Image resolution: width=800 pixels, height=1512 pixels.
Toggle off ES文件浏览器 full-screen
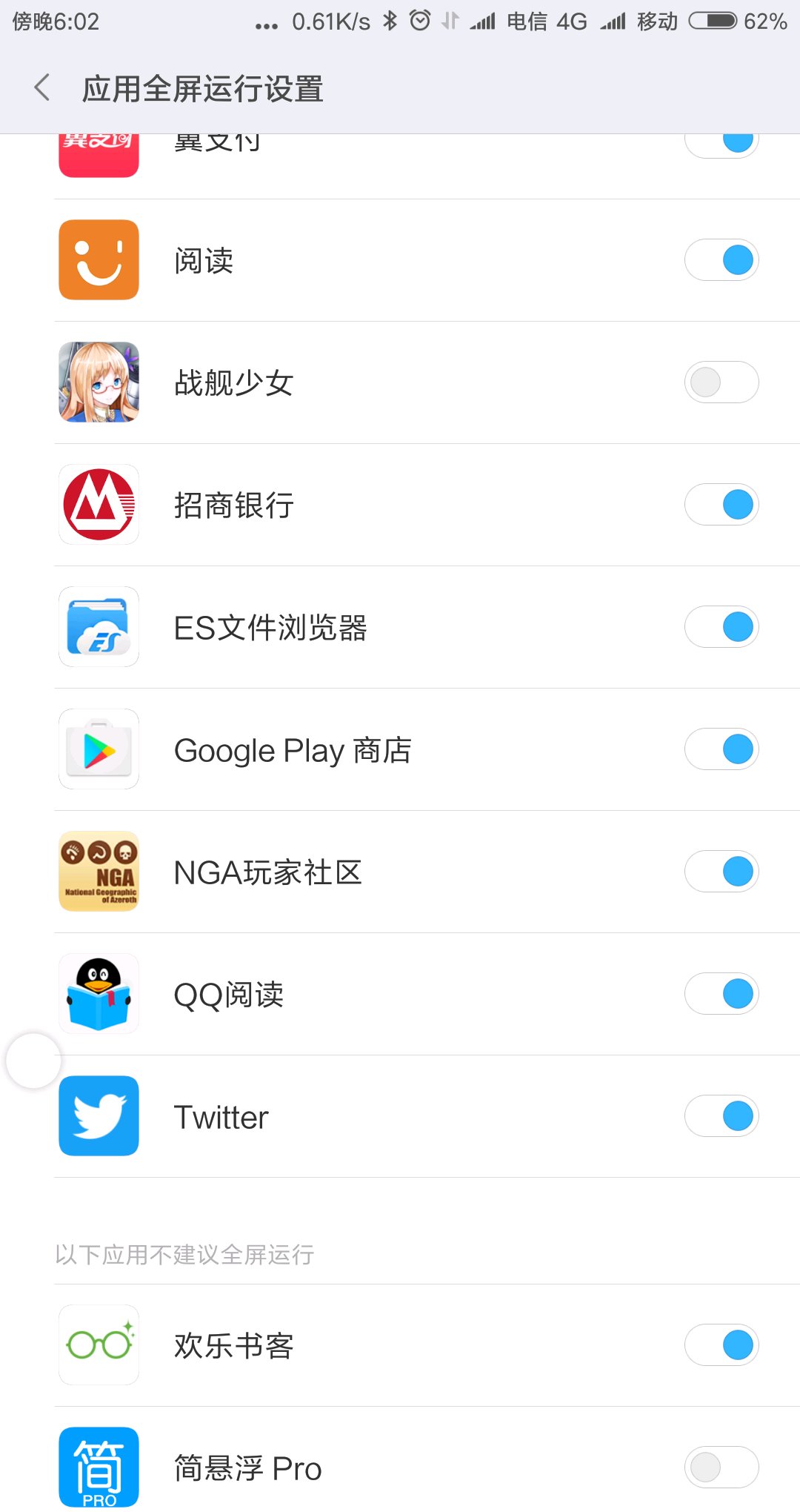point(721,627)
